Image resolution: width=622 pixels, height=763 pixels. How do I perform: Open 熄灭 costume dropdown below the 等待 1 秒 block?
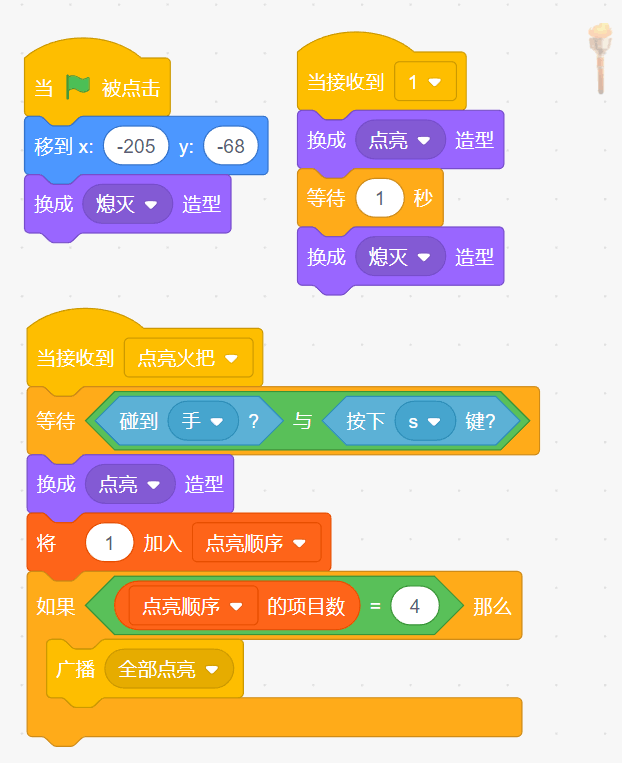pyautogui.click(x=401, y=256)
